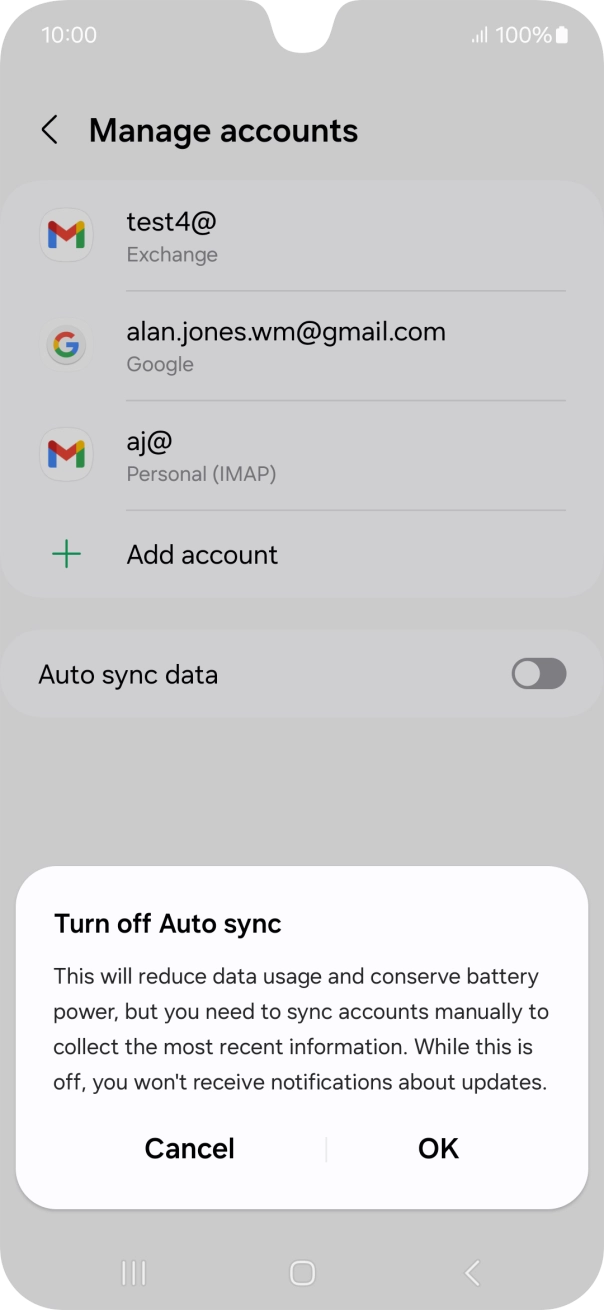Open the aj@ Personal (IMAP) account
This screenshot has width=604, height=1310.
click(x=300, y=456)
